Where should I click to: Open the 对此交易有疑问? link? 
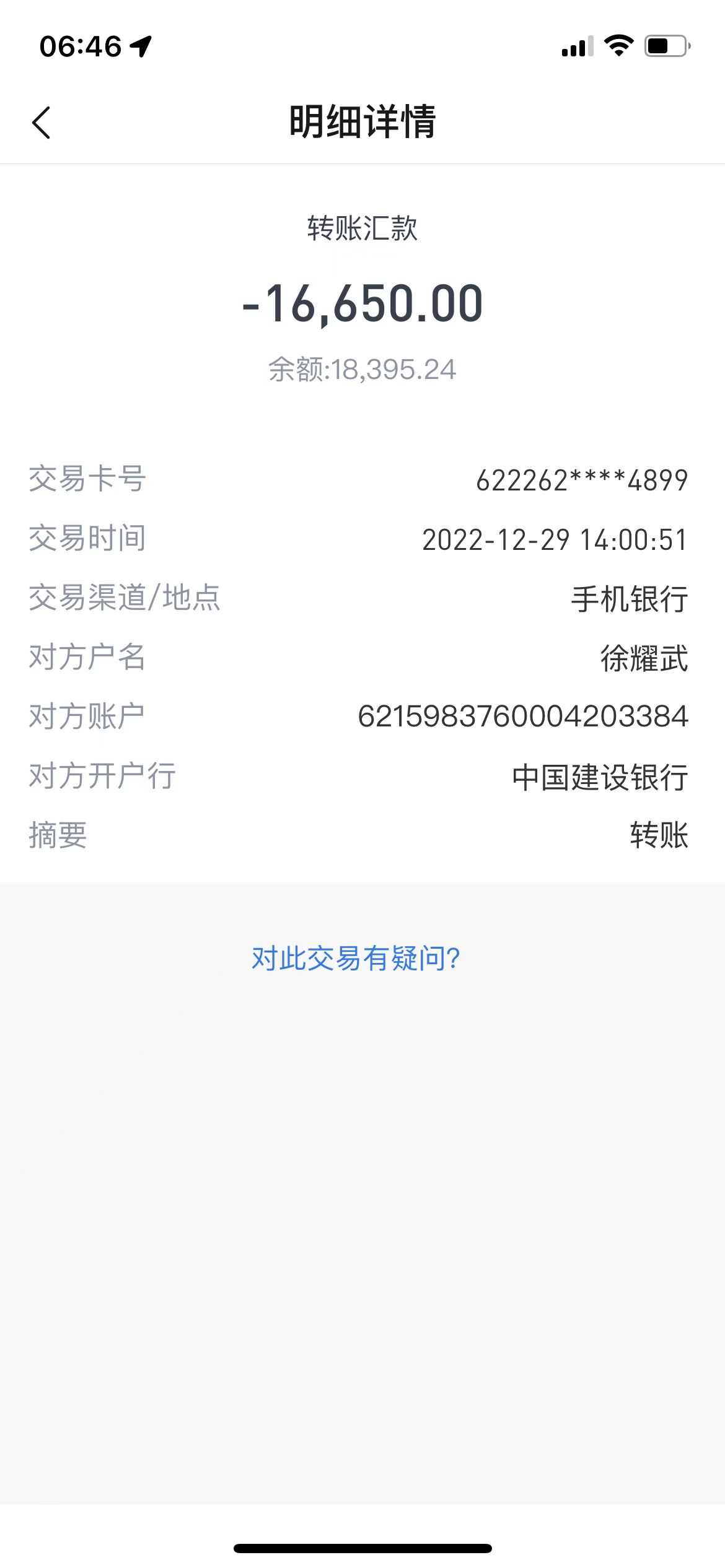click(356, 959)
